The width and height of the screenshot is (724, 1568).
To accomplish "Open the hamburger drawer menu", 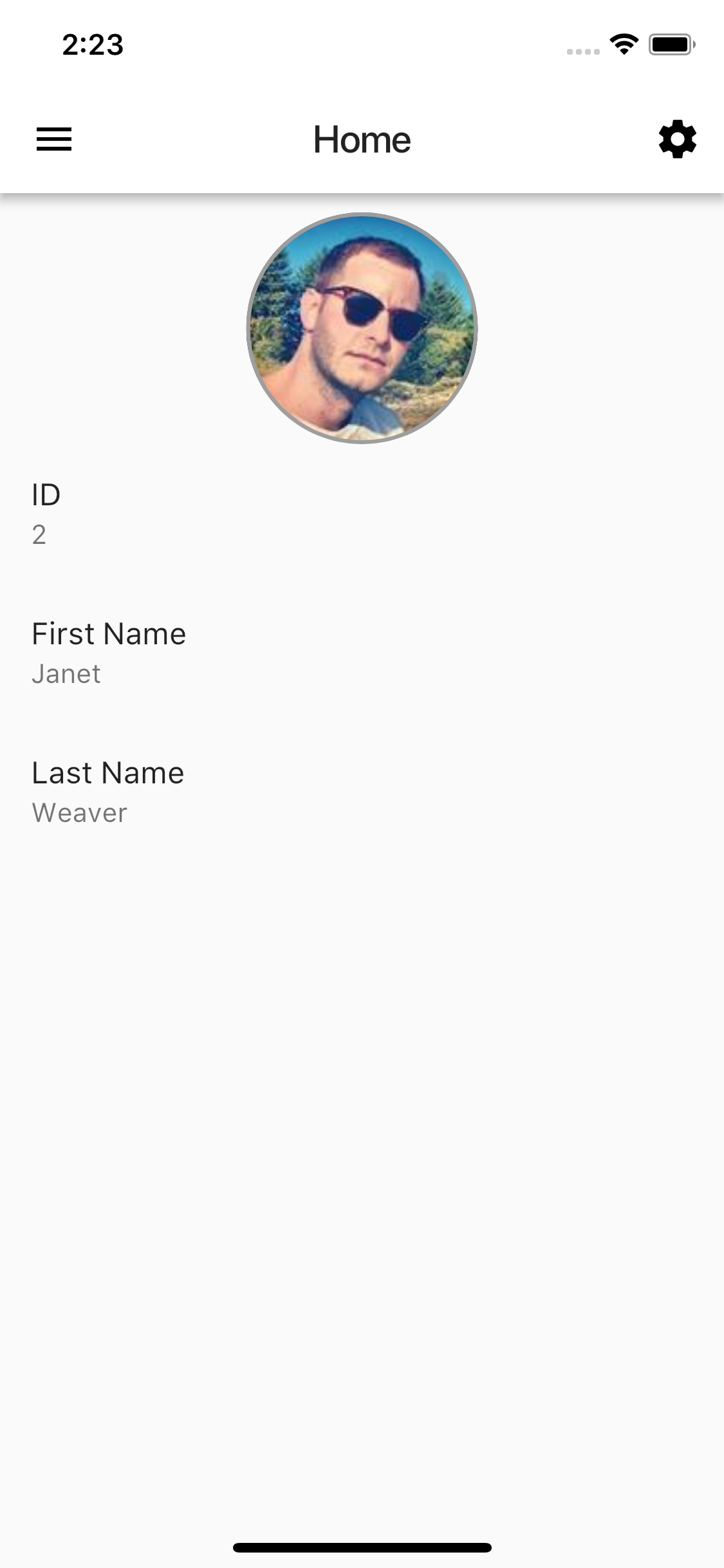I will 54,139.
